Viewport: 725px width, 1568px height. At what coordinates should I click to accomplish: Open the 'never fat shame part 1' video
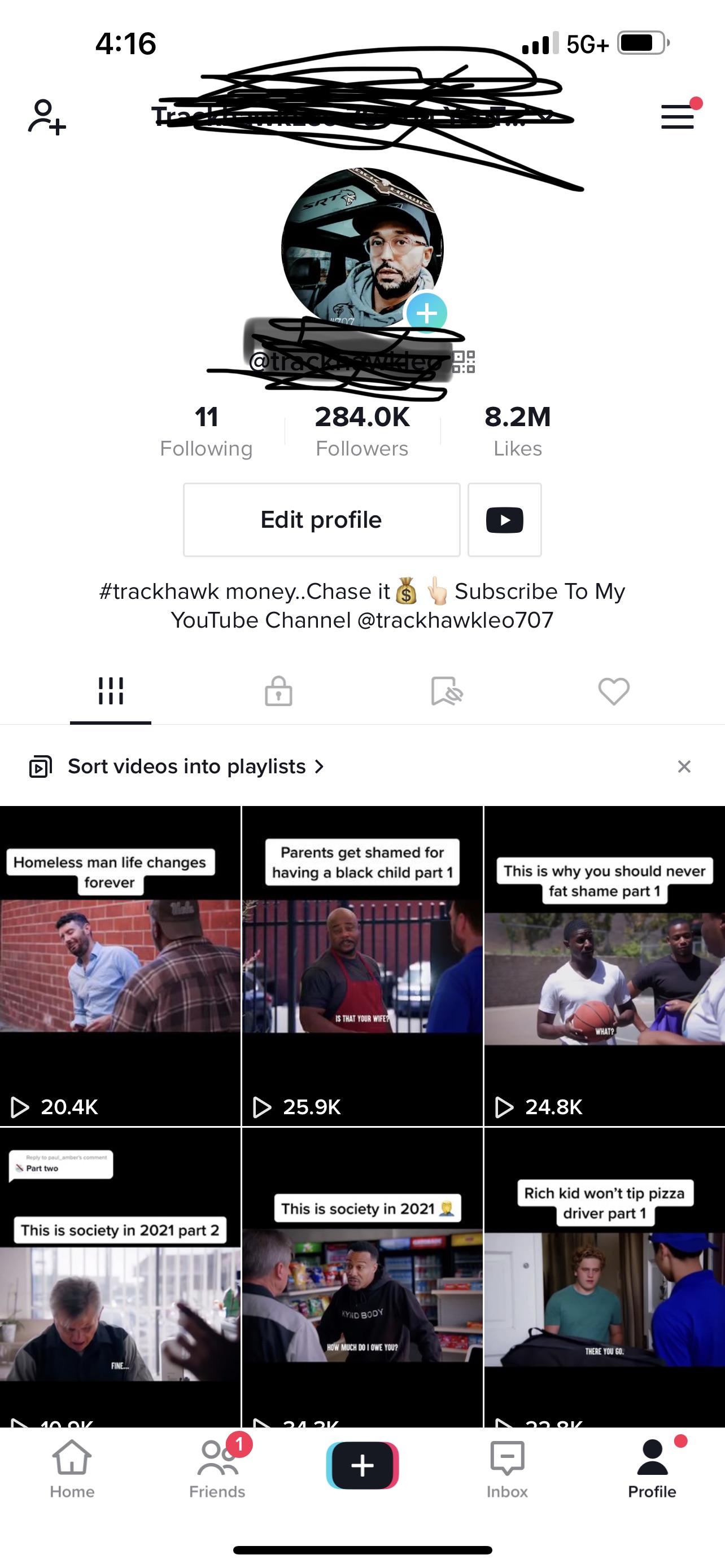(x=605, y=966)
